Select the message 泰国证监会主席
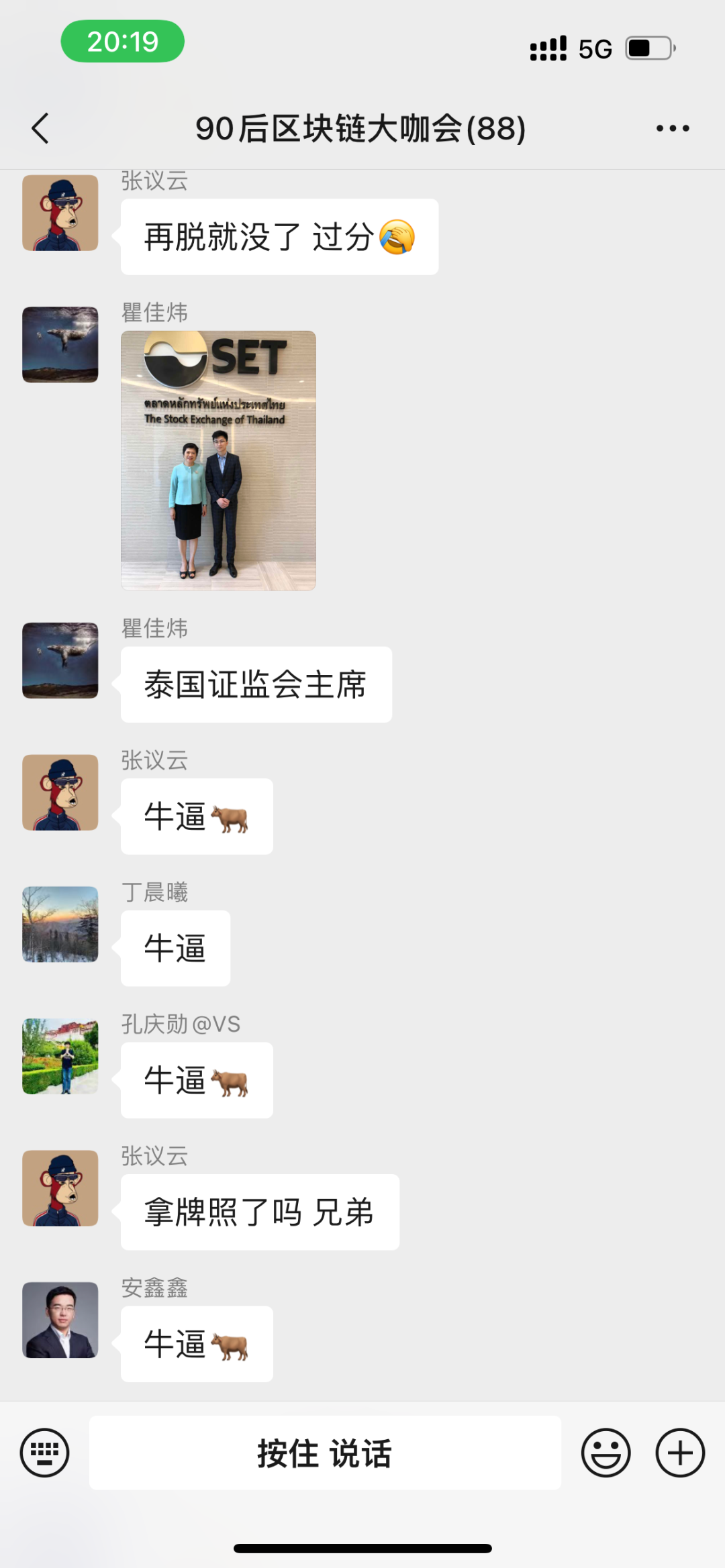The height and width of the screenshot is (1568, 725). pyautogui.click(x=255, y=682)
